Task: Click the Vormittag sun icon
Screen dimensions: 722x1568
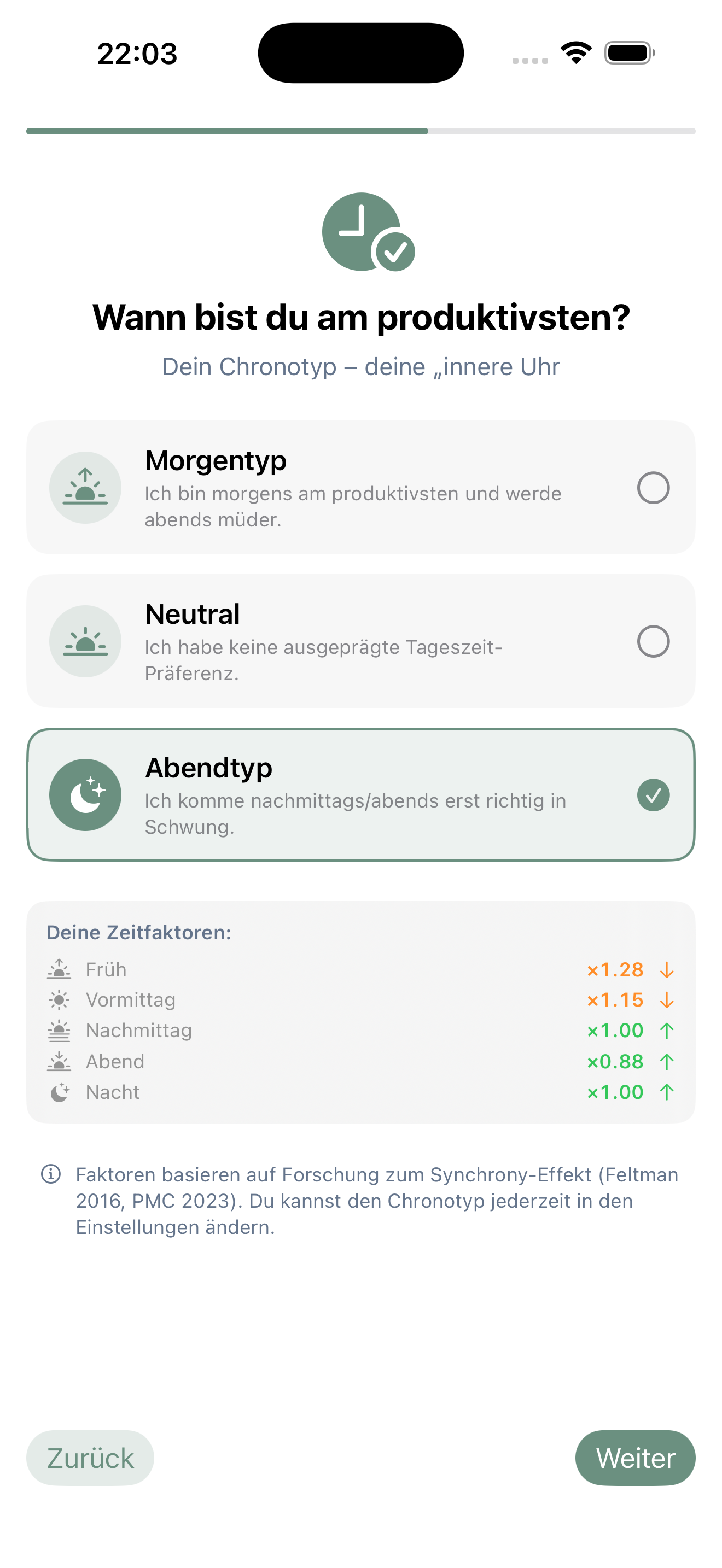Action: click(58, 999)
